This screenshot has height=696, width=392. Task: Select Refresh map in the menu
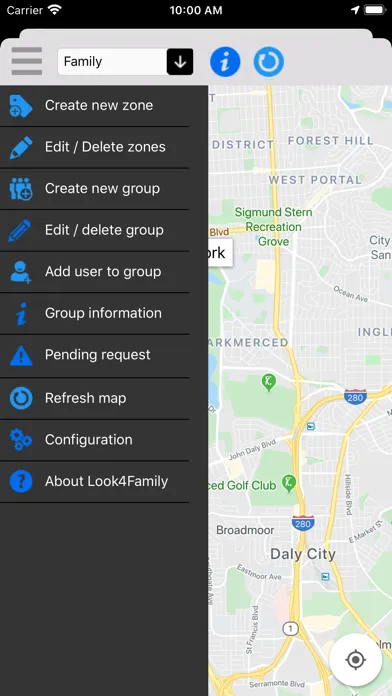tap(95, 398)
